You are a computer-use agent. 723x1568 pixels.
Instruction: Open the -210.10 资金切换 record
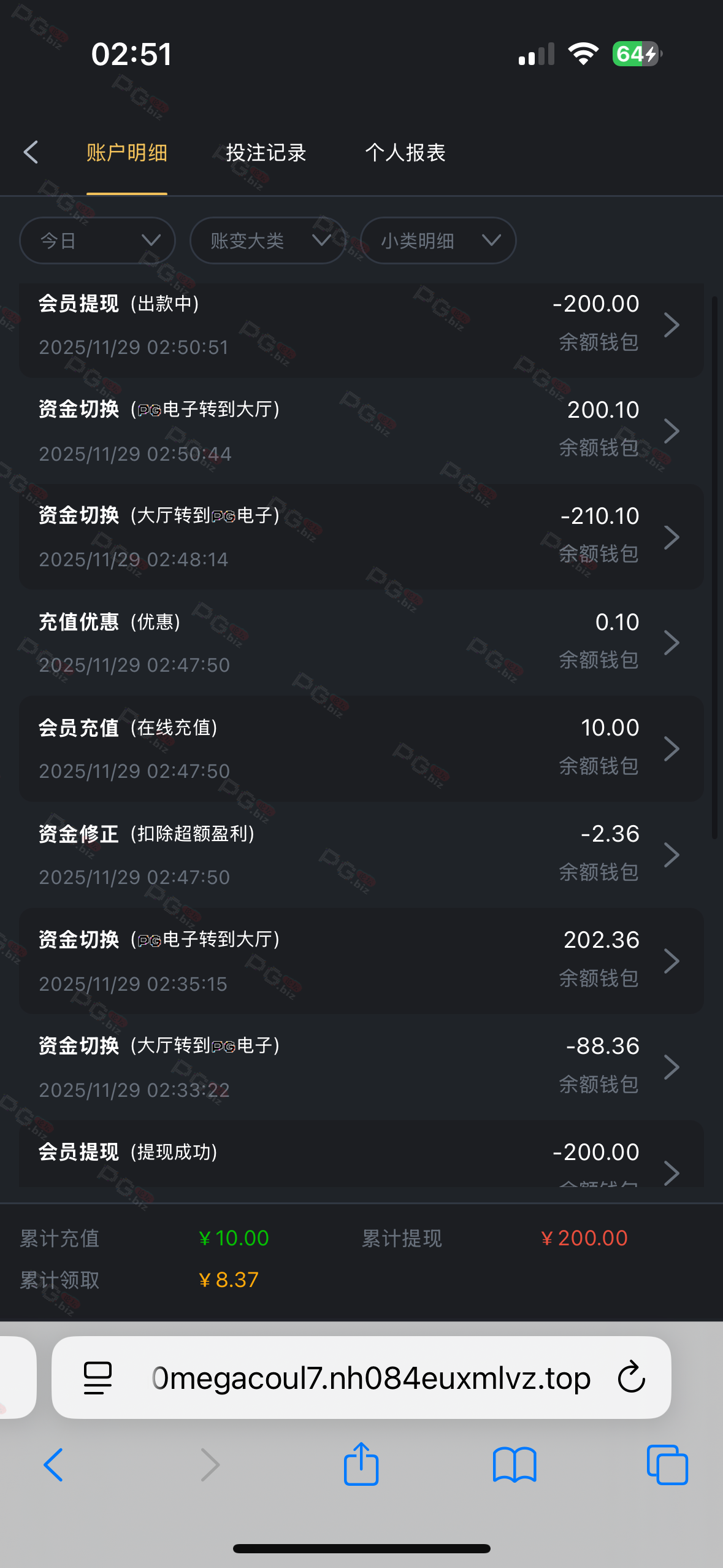click(x=361, y=537)
